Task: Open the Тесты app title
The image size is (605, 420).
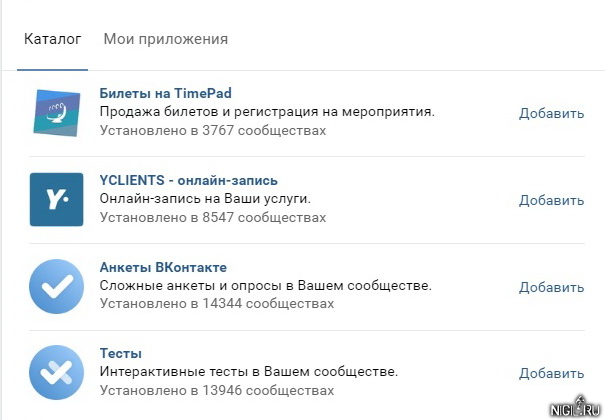Action: click(x=120, y=353)
